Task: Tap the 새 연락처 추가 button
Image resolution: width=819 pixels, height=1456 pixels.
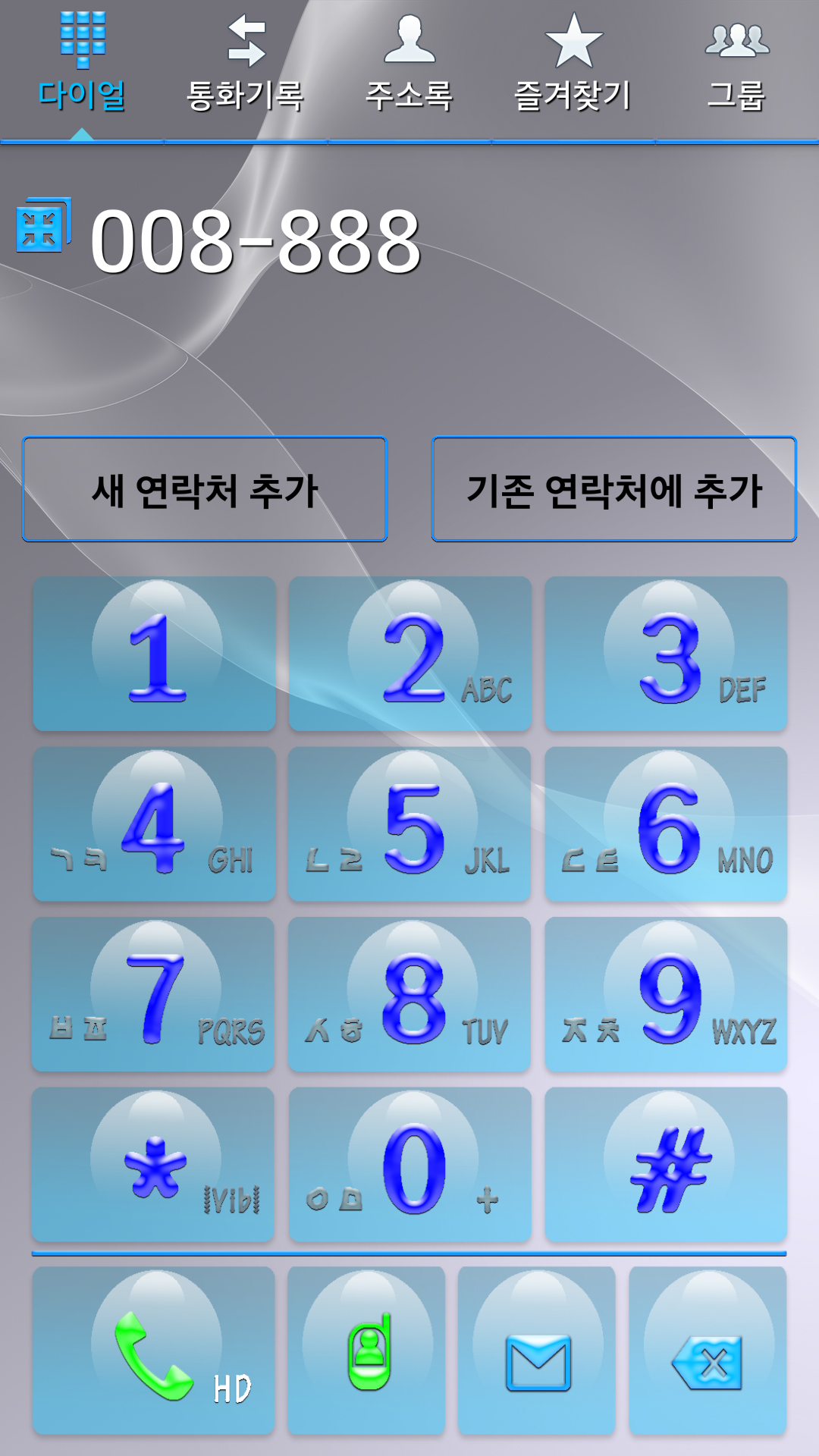Action: tap(205, 489)
